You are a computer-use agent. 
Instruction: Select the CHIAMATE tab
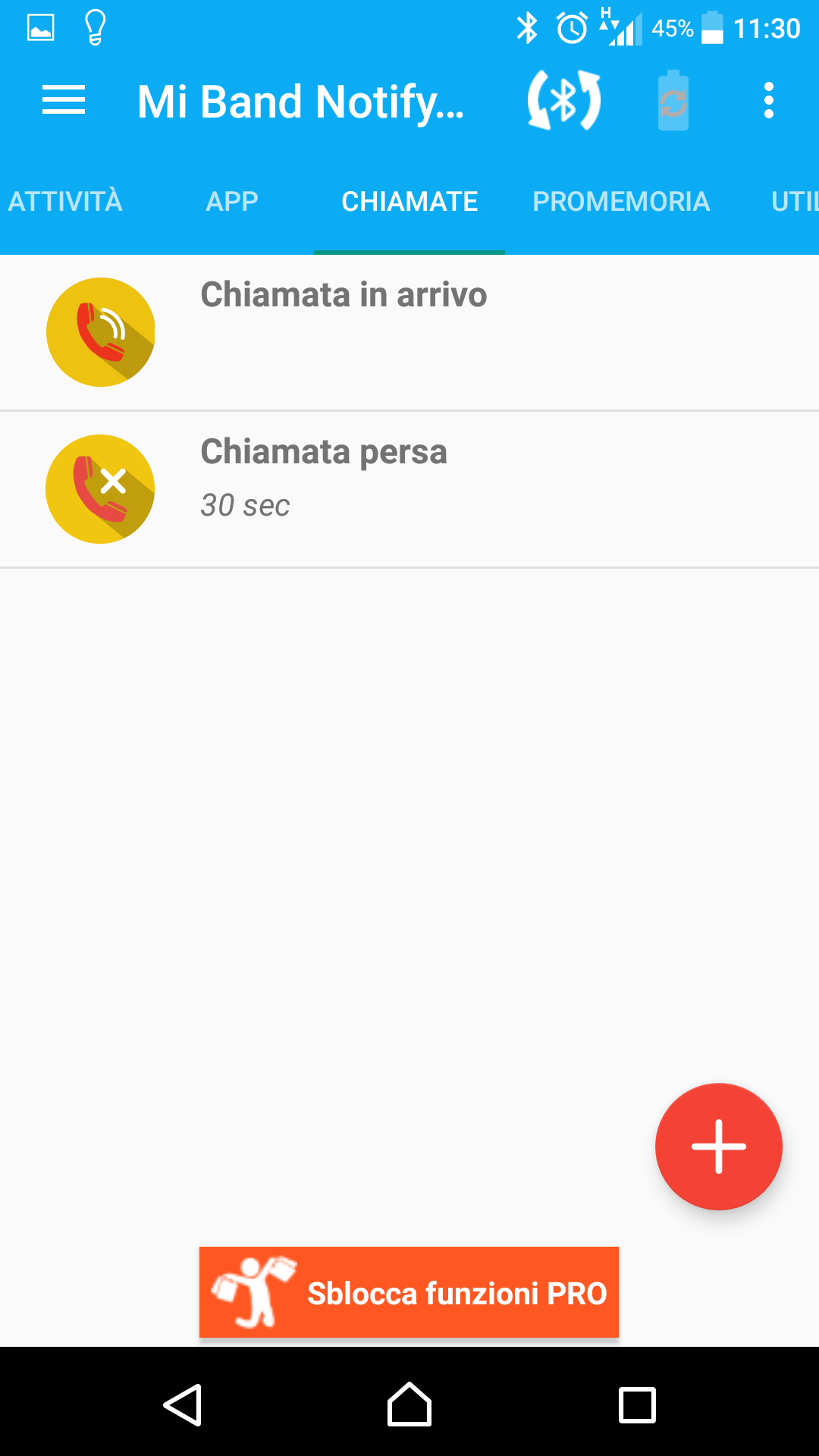tap(409, 202)
